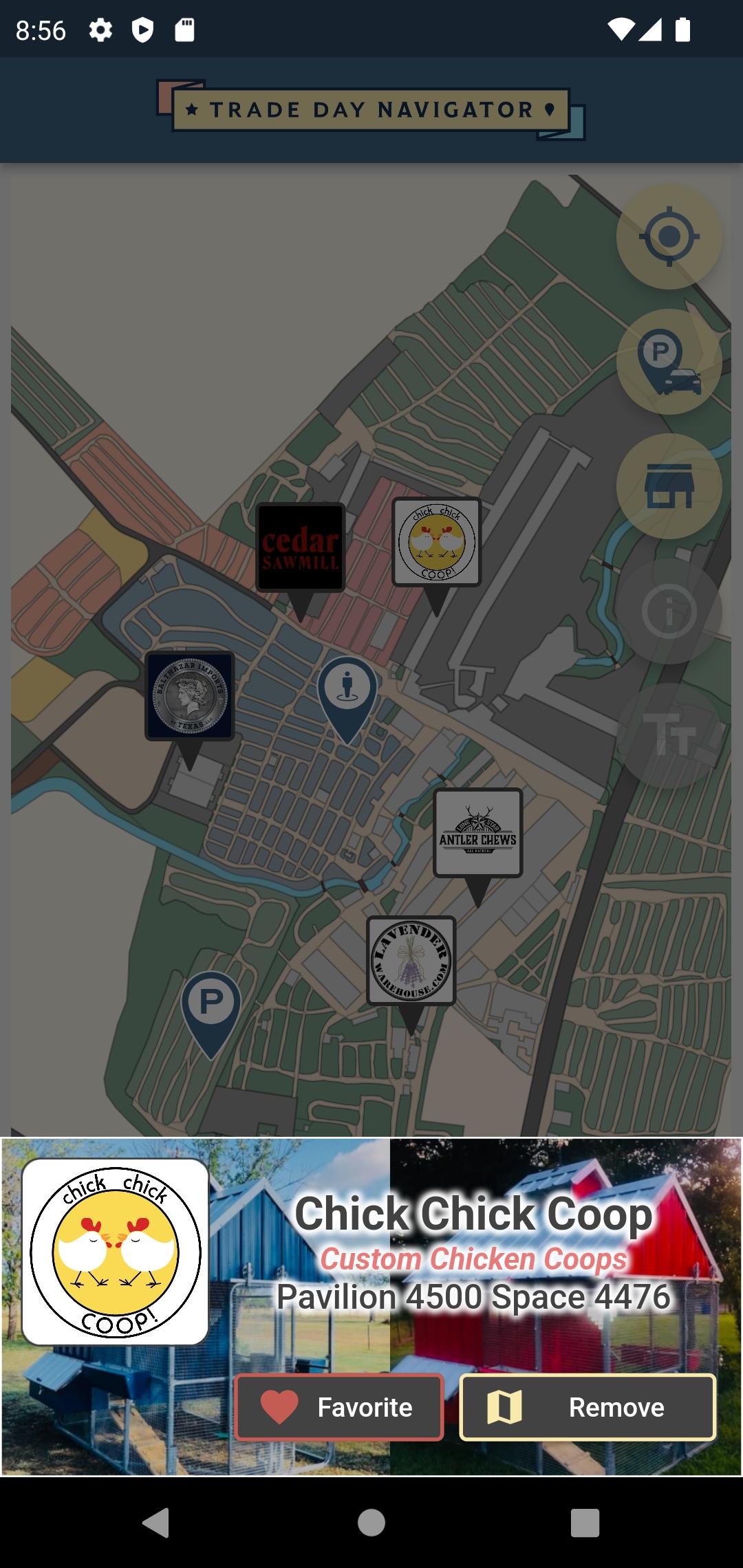Center map on my location
This screenshot has width=743, height=1568.
669,237
